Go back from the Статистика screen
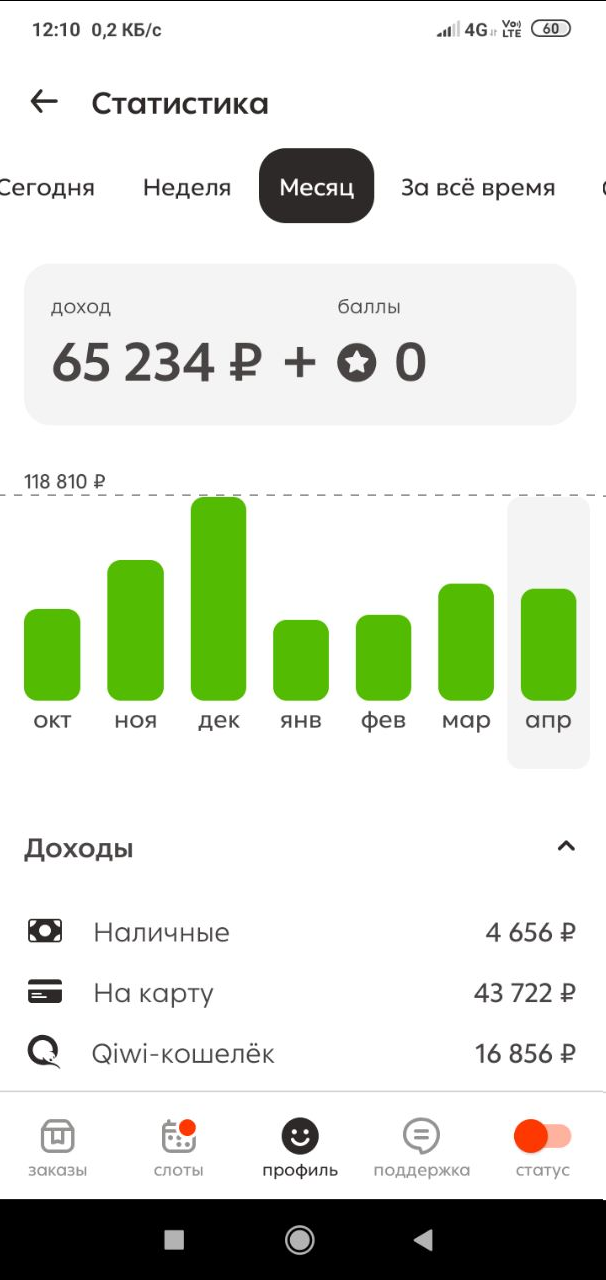606x1280 pixels. point(44,102)
